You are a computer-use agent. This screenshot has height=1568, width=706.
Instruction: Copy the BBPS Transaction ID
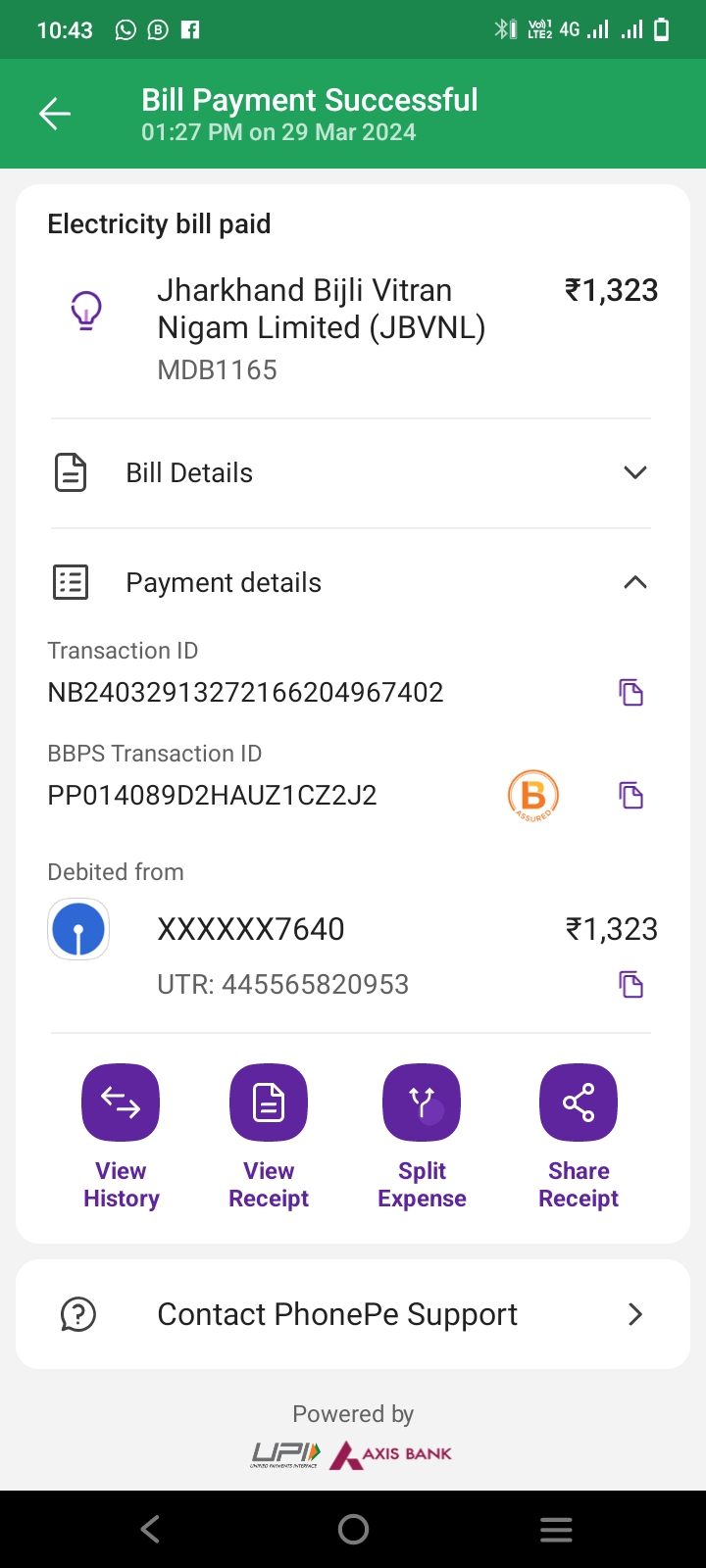(x=630, y=795)
